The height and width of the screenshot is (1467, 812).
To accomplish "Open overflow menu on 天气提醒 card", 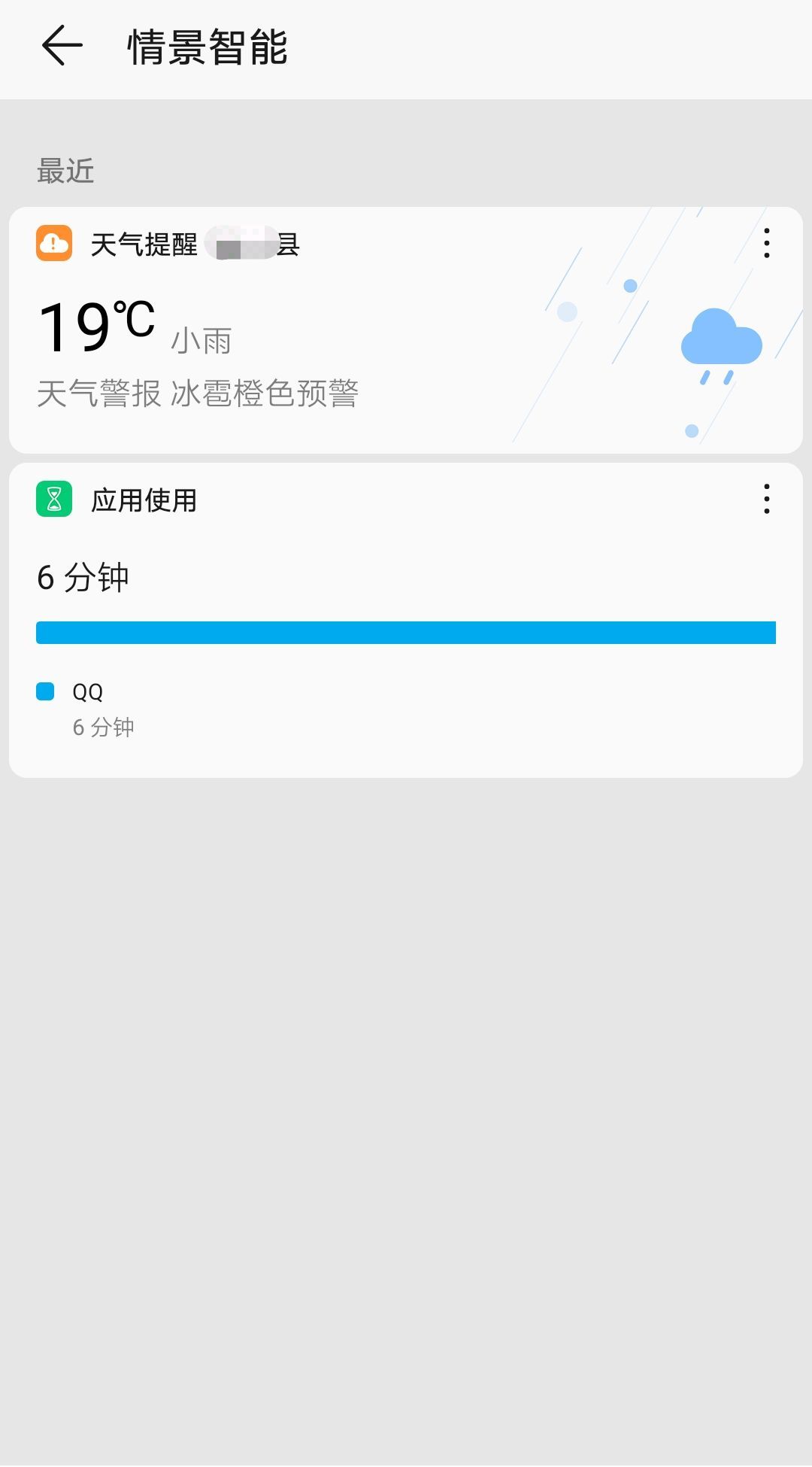I will coord(766,244).
